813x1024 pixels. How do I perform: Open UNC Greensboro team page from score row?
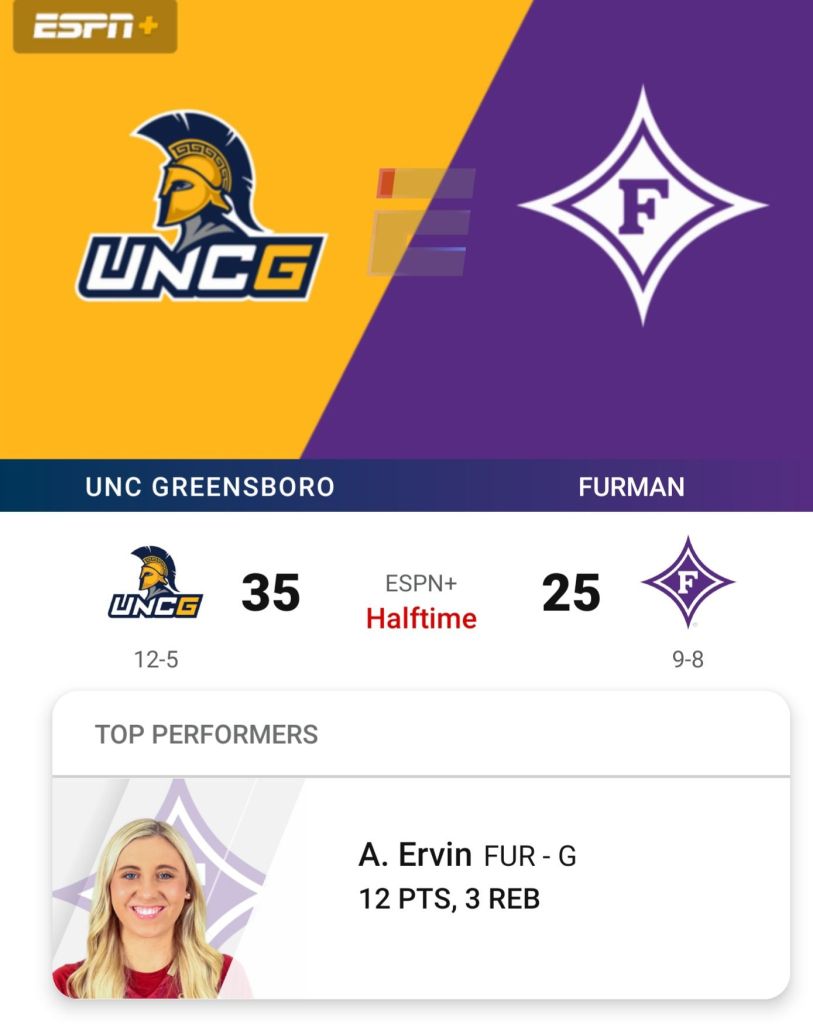point(155,583)
